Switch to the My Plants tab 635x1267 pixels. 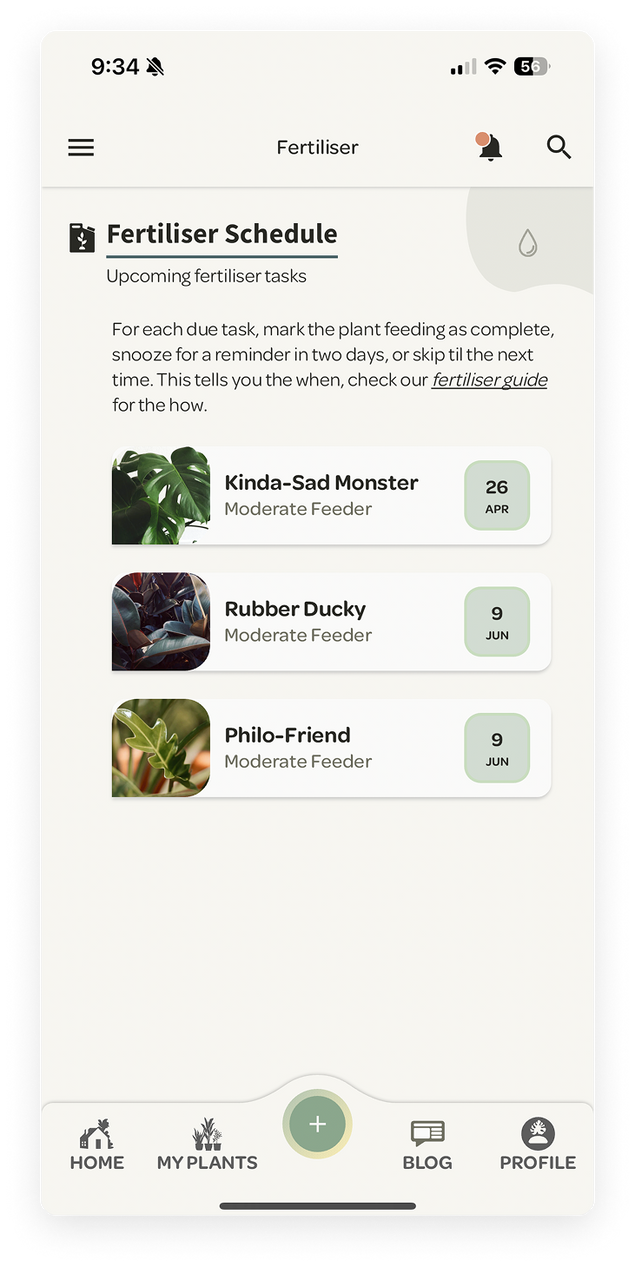pyautogui.click(x=207, y=1146)
